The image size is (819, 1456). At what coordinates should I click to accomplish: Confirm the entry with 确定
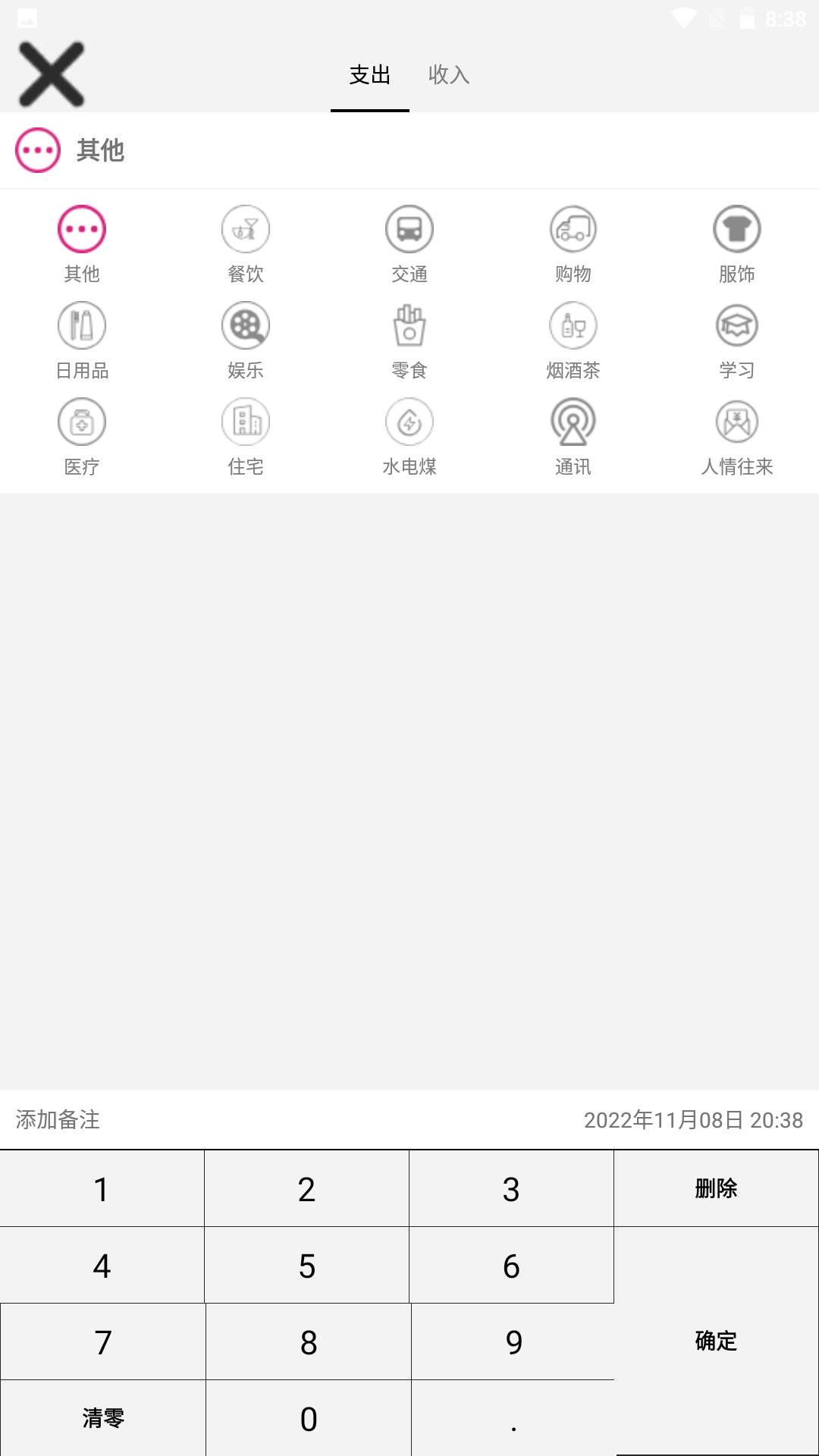716,1341
